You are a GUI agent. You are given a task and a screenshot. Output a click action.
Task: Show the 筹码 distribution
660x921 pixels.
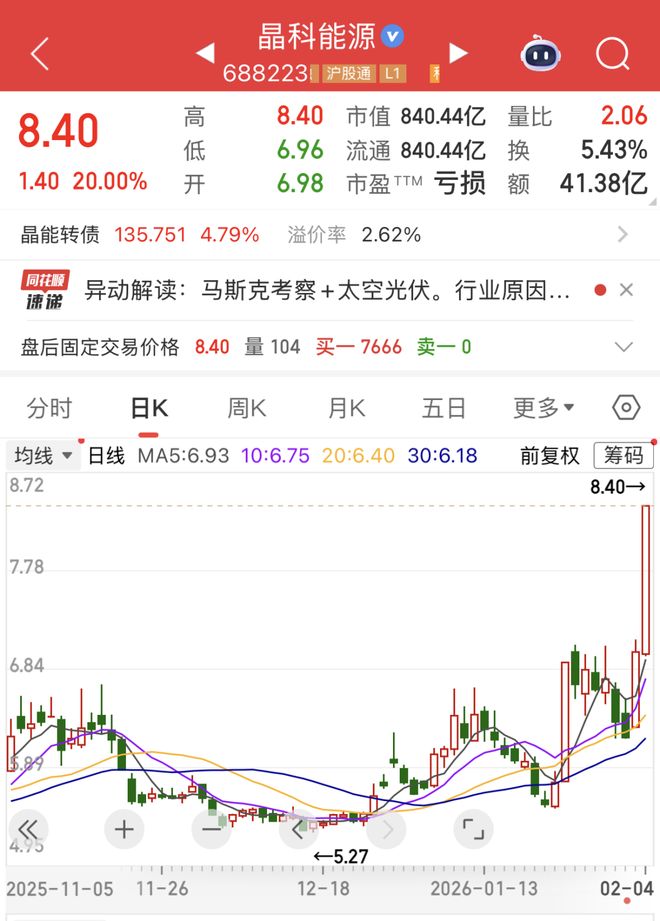pos(622,456)
